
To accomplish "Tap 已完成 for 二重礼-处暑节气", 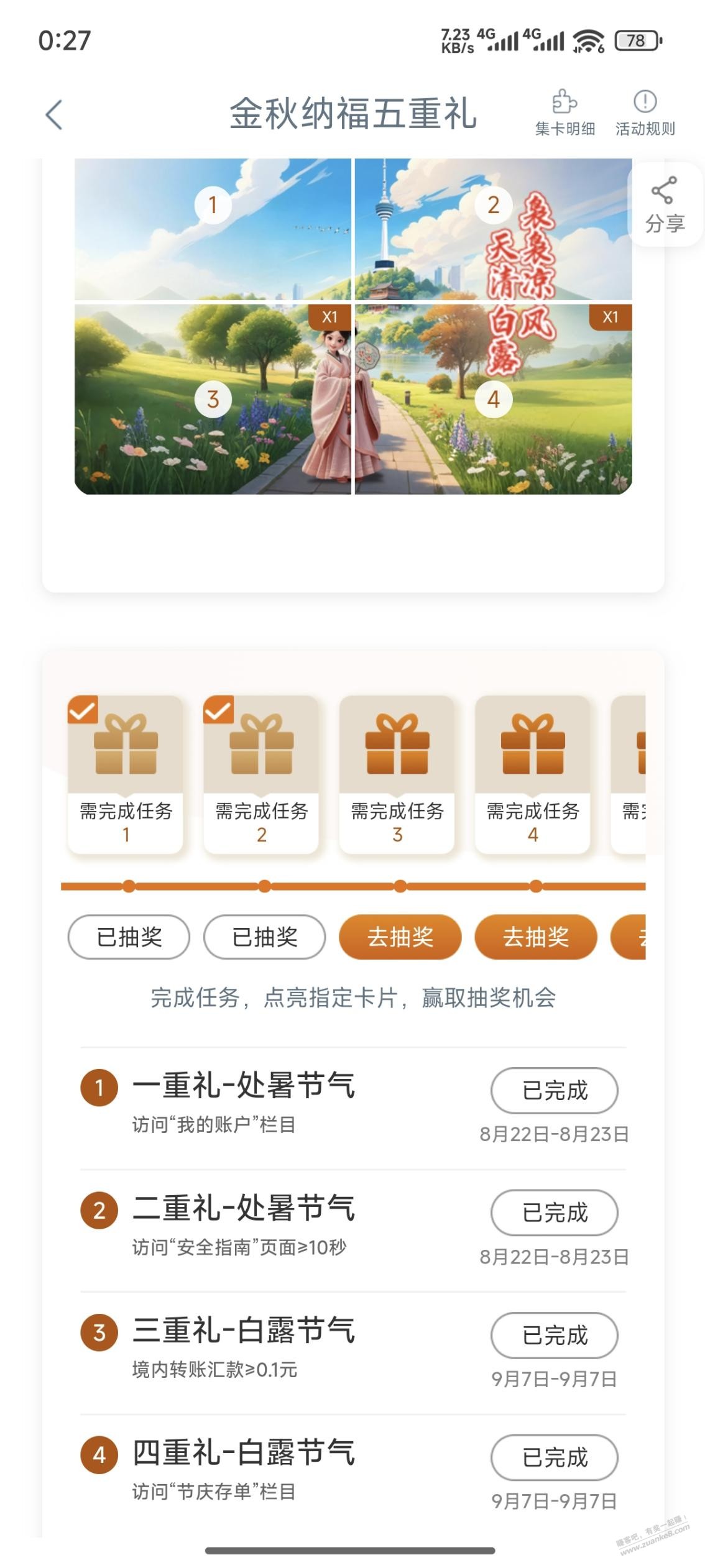I will point(554,1213).
